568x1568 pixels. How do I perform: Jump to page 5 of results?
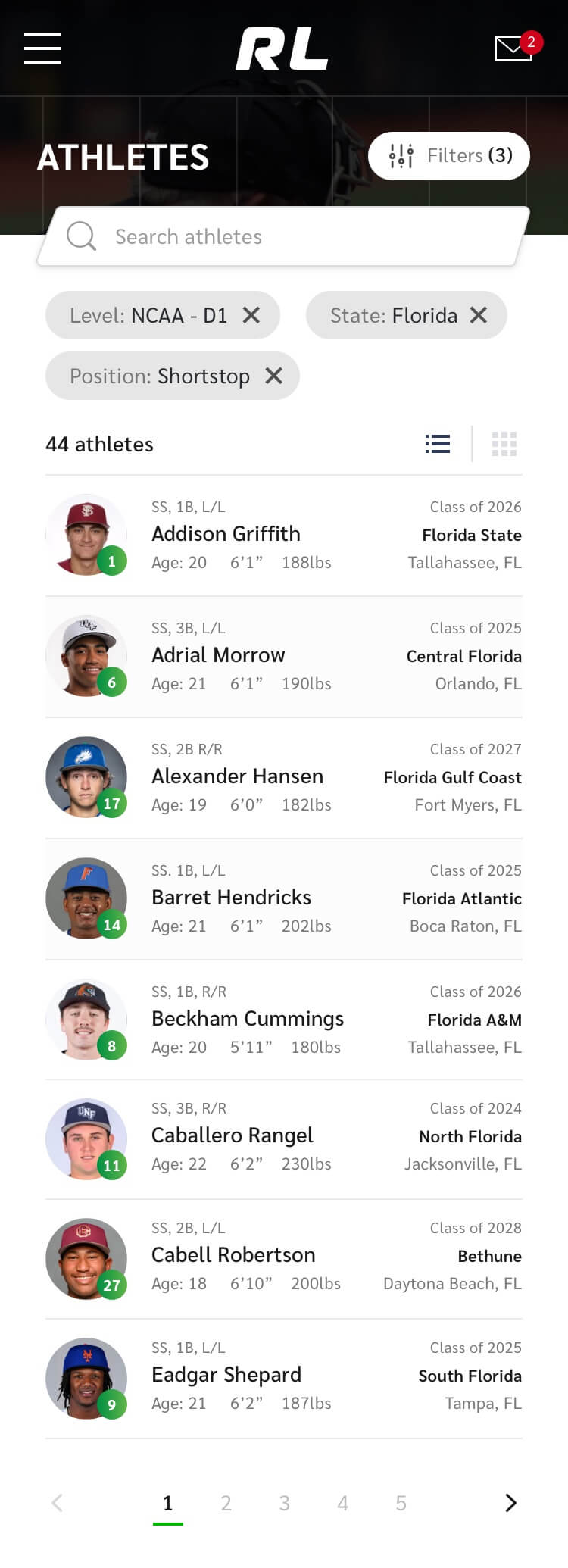[401, 1504]
